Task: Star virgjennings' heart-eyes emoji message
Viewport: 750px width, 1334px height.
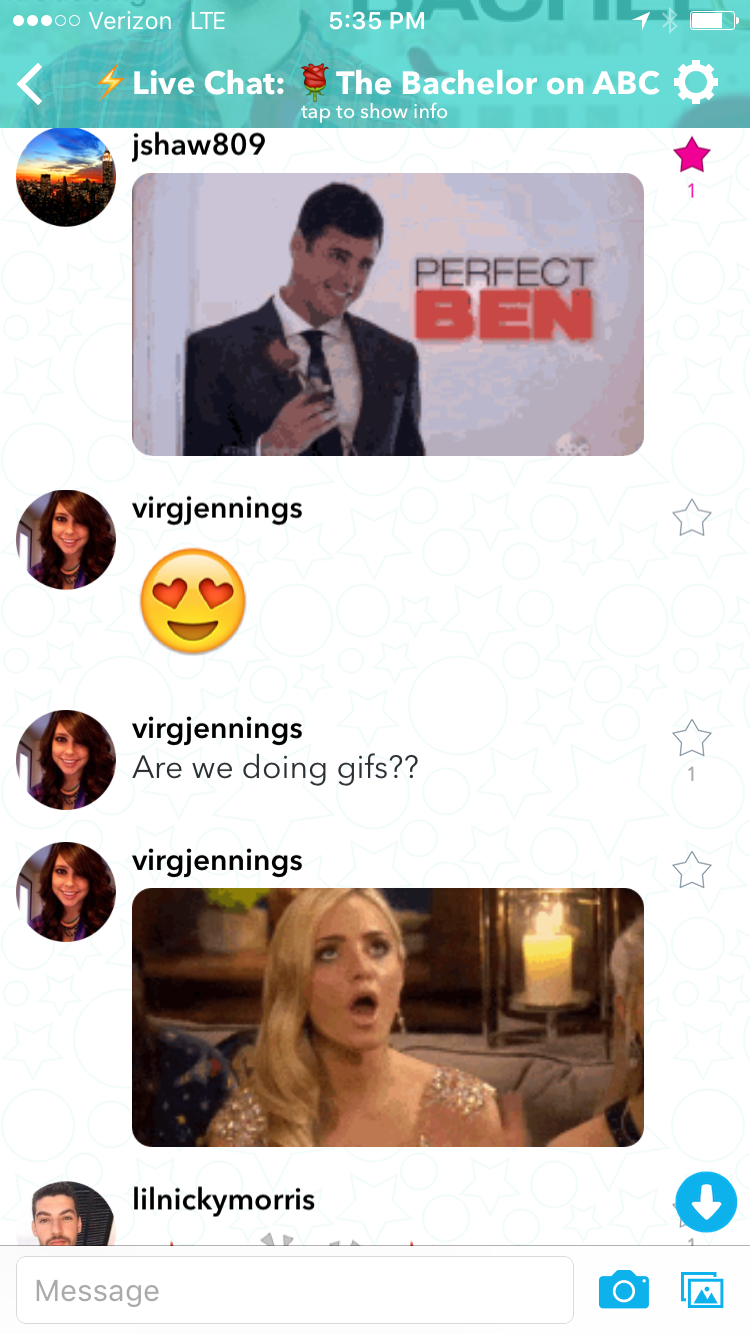Action: [x=691, y=518]
